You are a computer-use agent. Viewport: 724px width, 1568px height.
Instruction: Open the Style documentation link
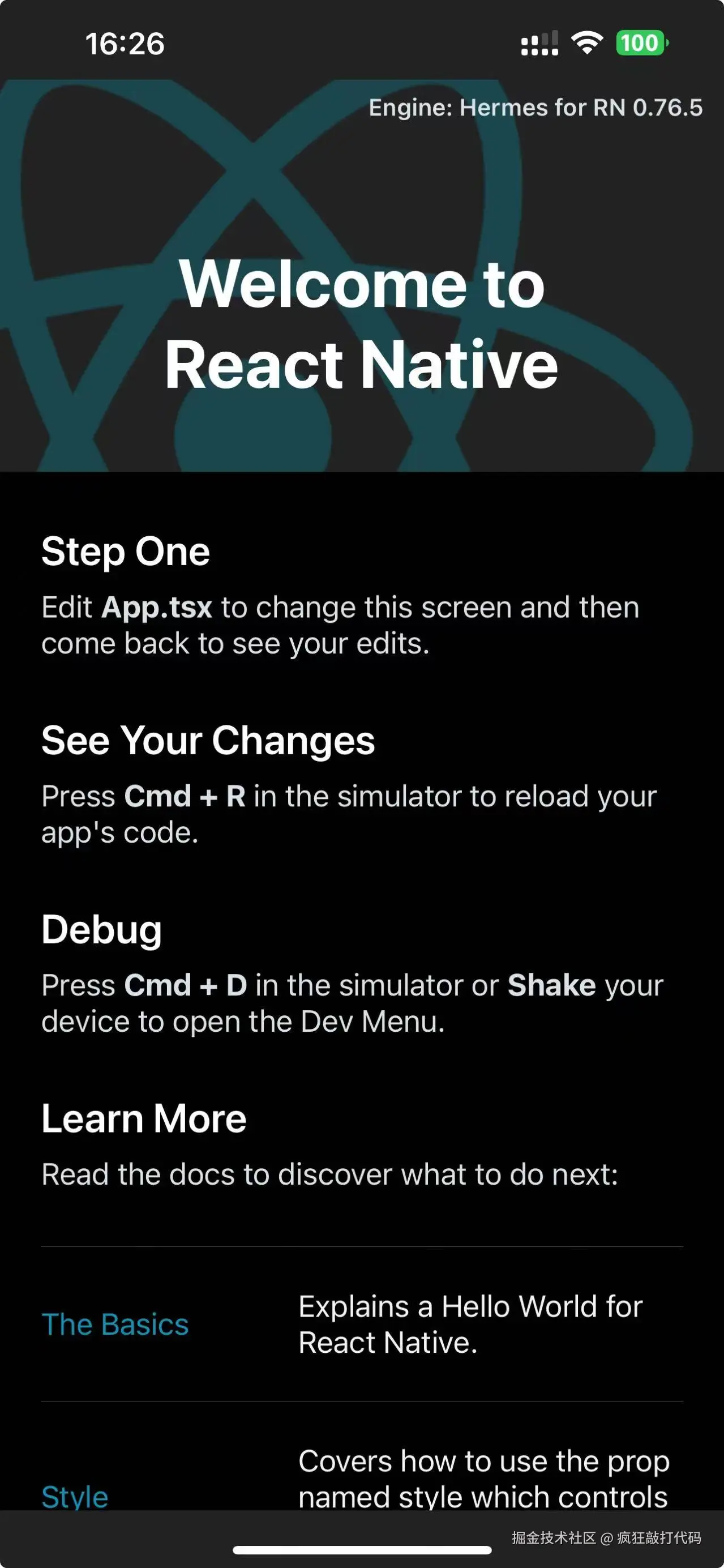point(75,1495)
